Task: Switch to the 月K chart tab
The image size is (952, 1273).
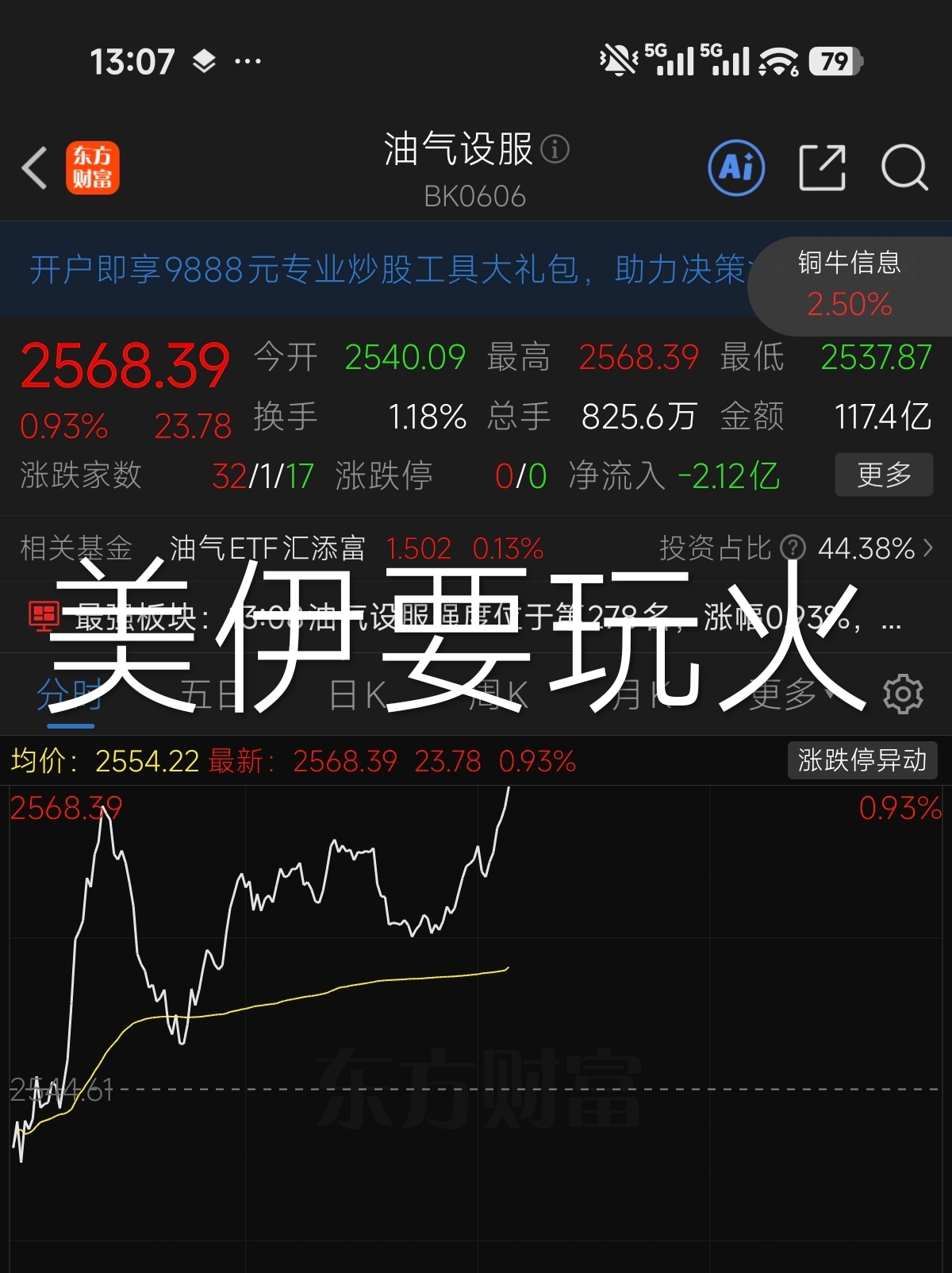Action: coord(641,695)
